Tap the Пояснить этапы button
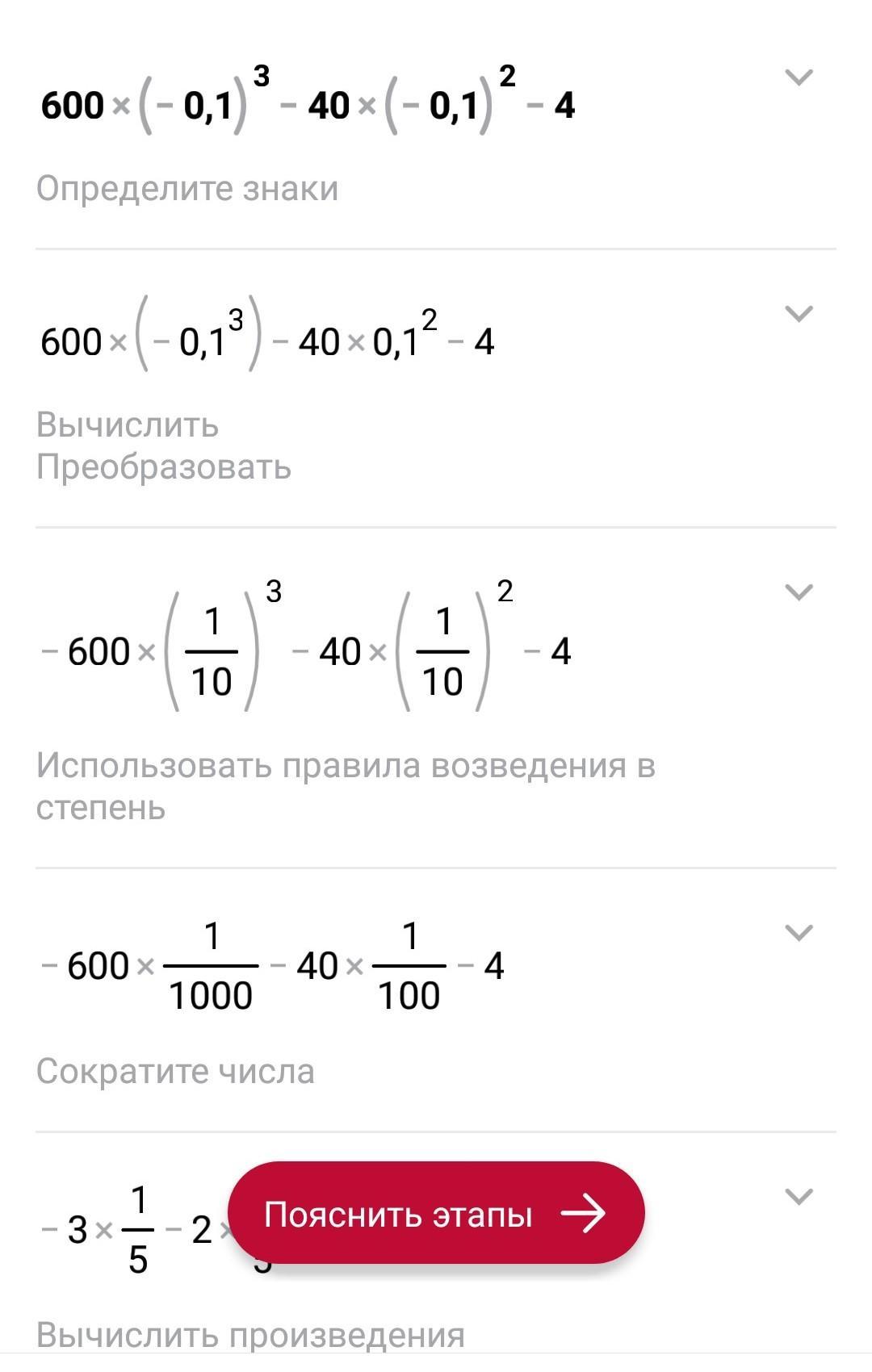The image size is (872, 1372). (x=435, y=1212)
